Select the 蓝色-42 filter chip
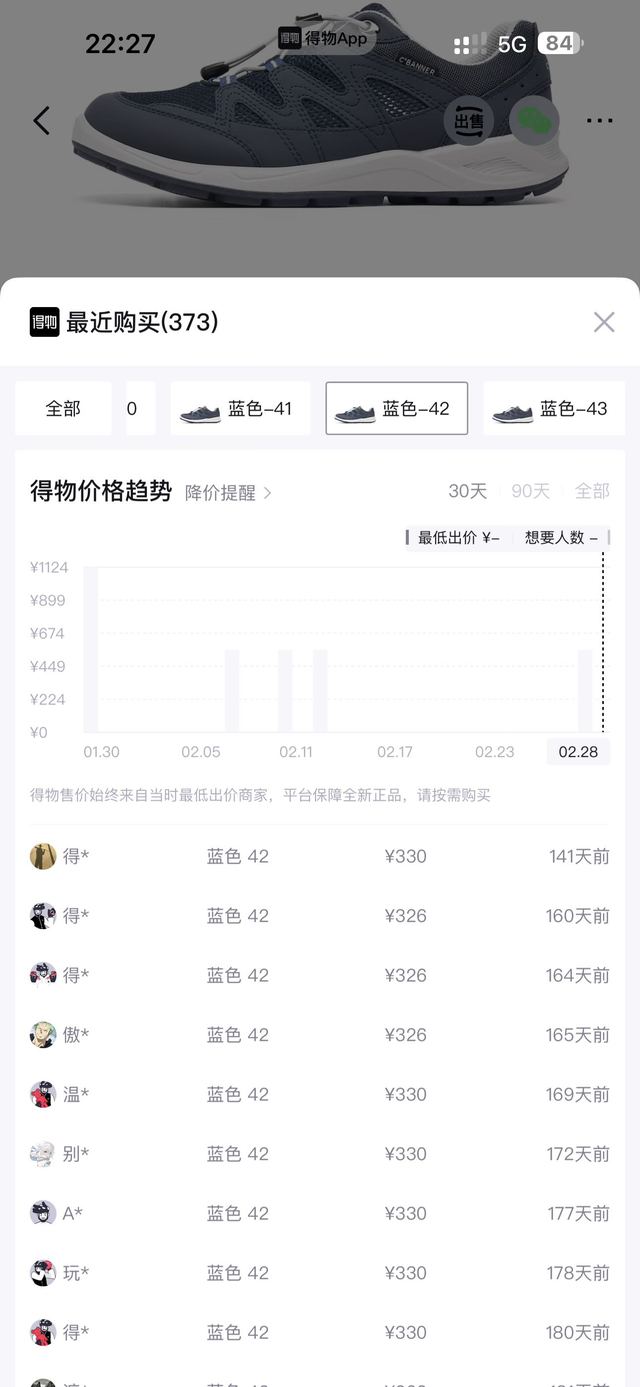 pos(396,409)
